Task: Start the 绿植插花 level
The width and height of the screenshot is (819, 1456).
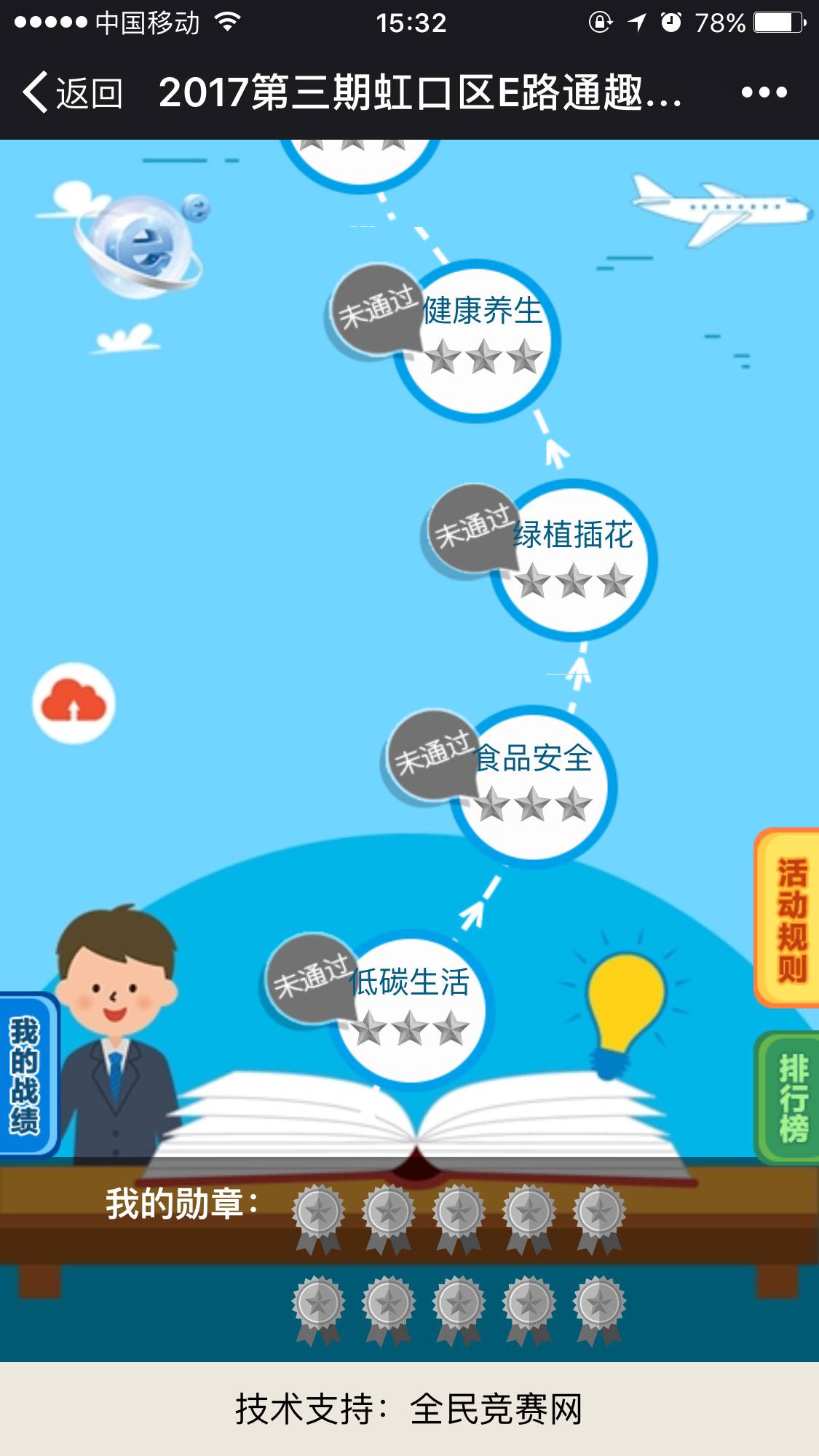Action: [x=574, y=560]
